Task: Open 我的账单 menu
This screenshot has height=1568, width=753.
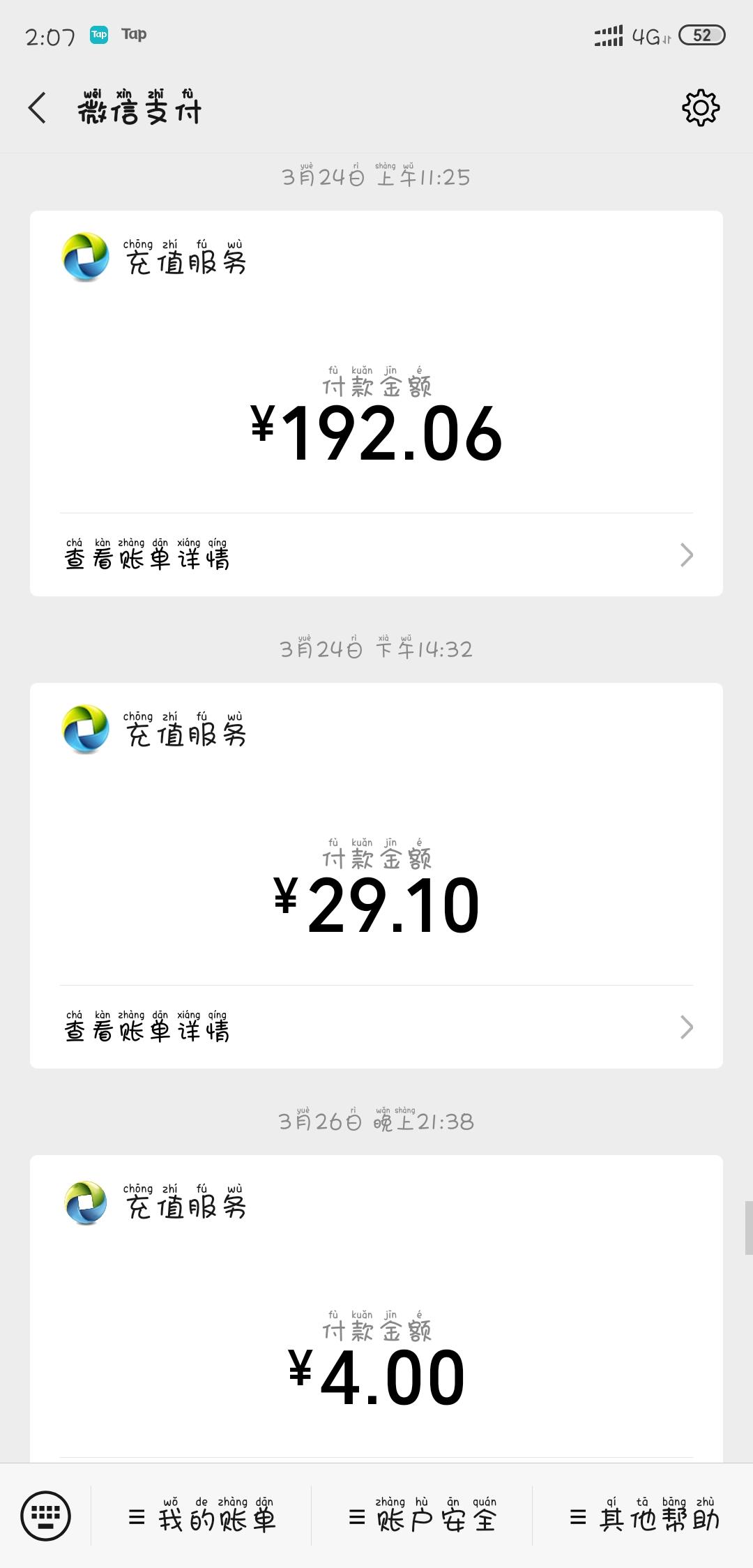Action: [202, 1517]
